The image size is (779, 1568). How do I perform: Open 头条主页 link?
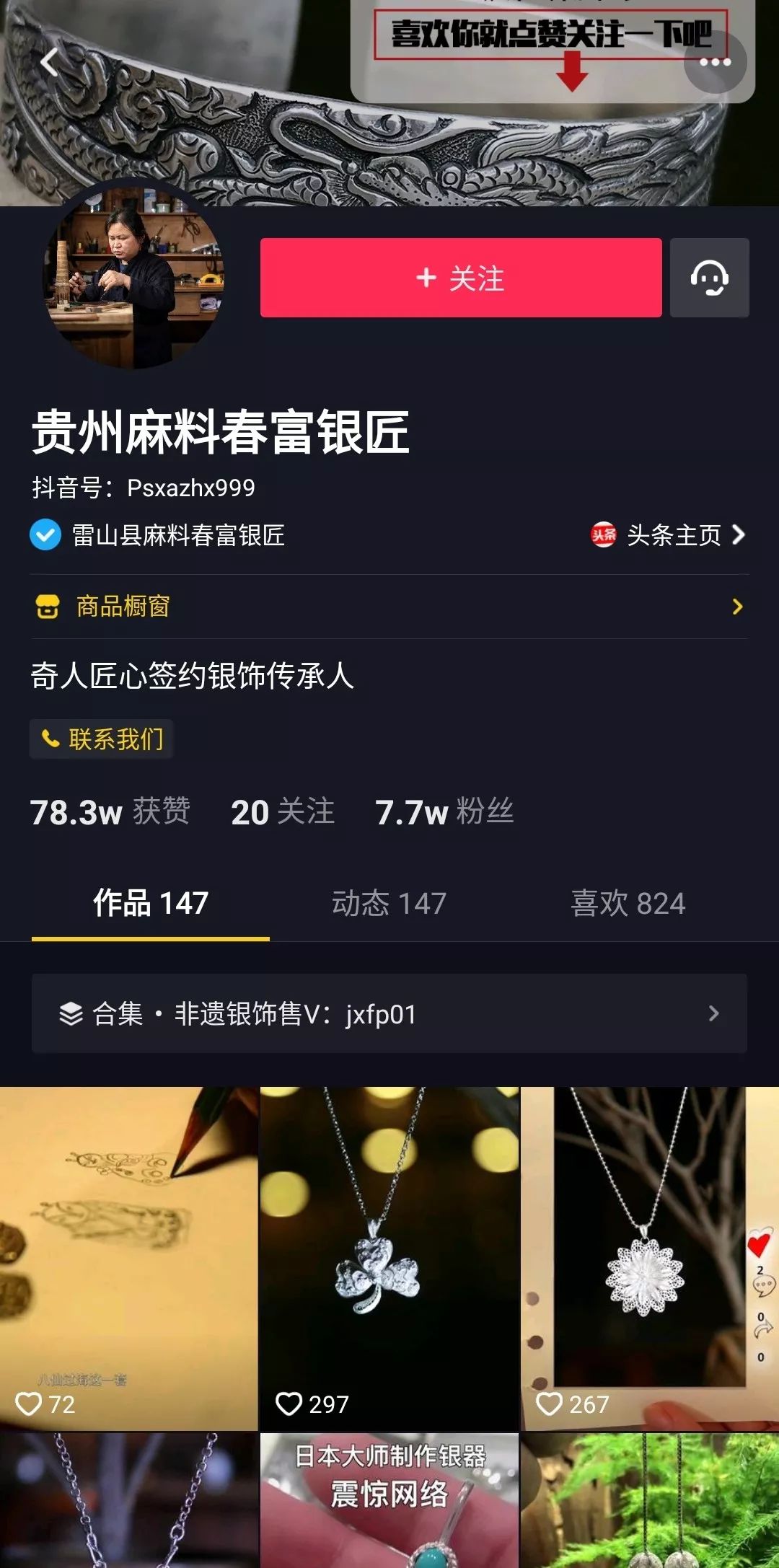[x=669, y=535]
